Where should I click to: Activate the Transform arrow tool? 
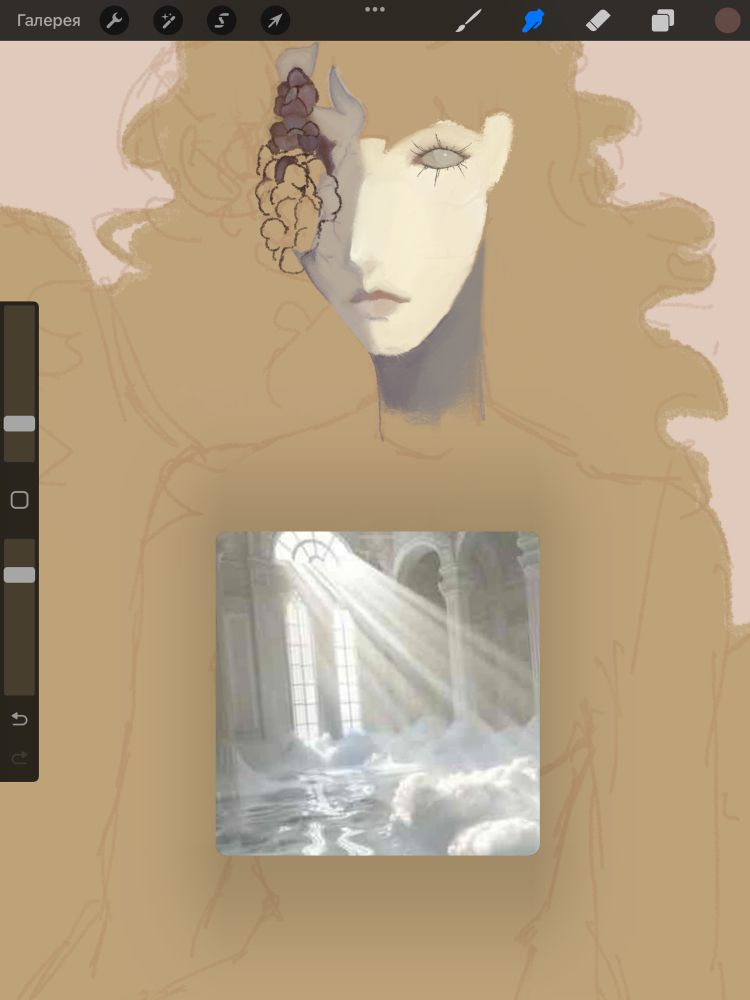tap(275, 21)
